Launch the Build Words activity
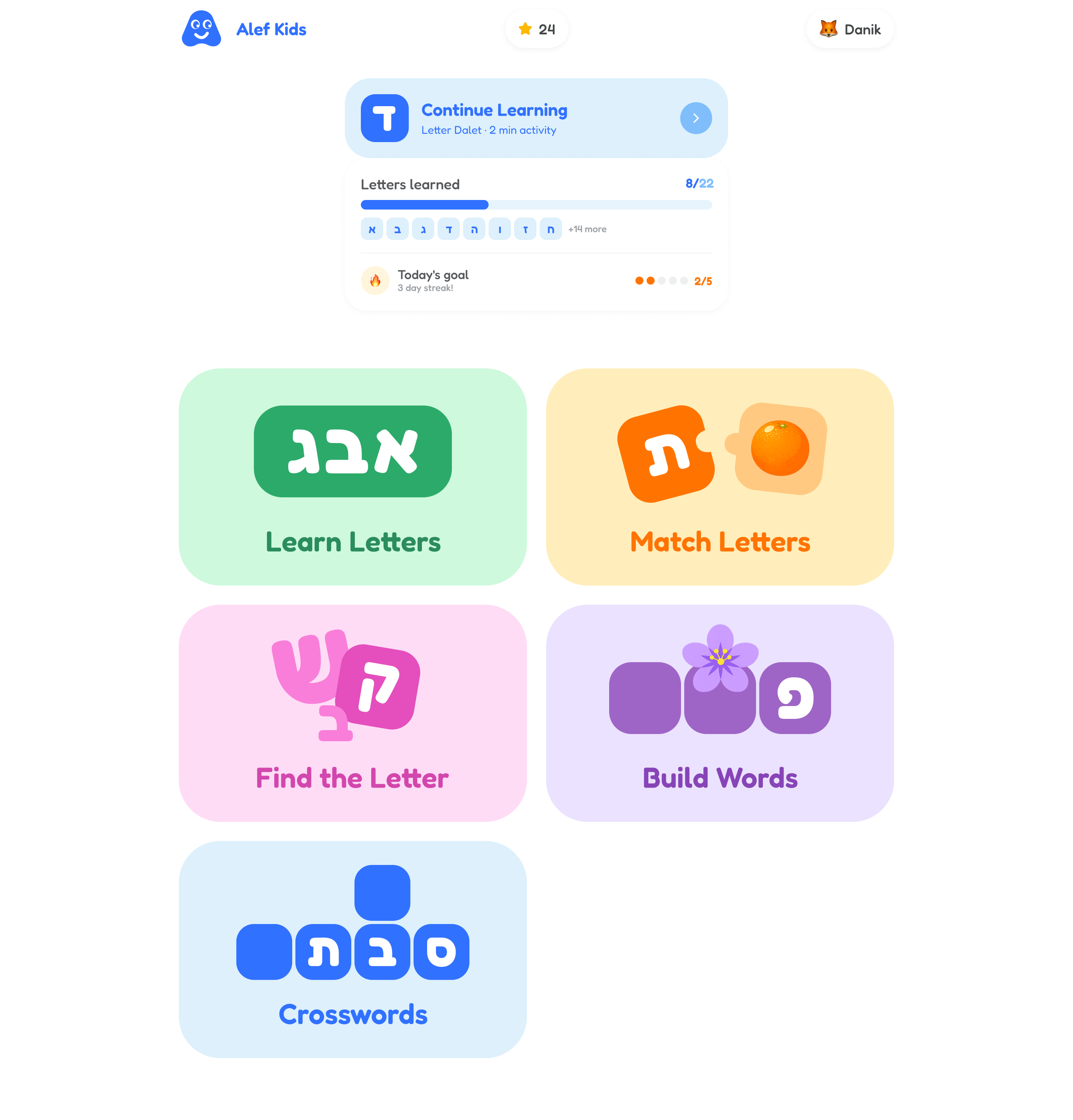Screen dimensions: 1073x1120 719,712
